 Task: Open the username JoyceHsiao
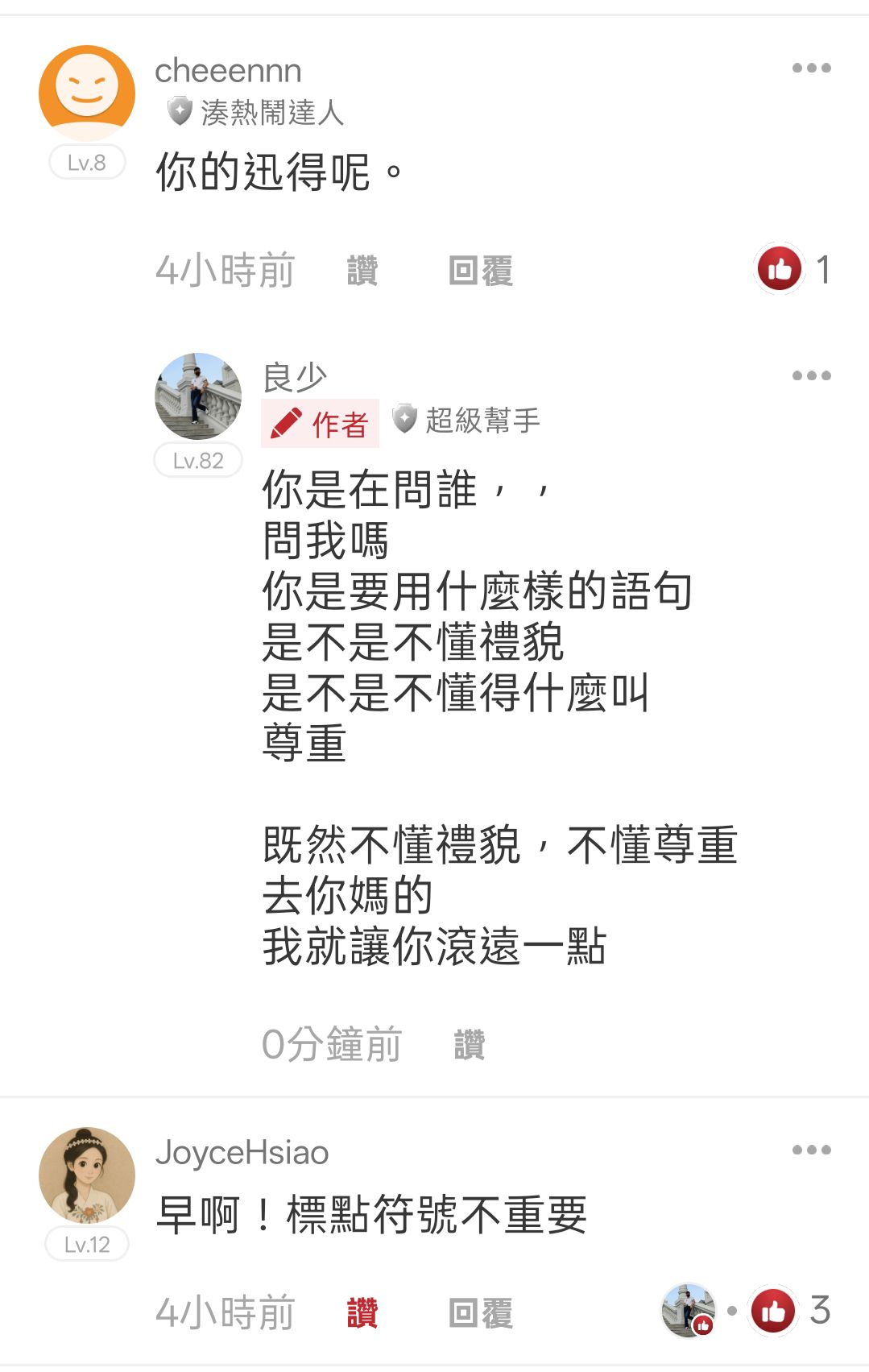(242, 1153)
